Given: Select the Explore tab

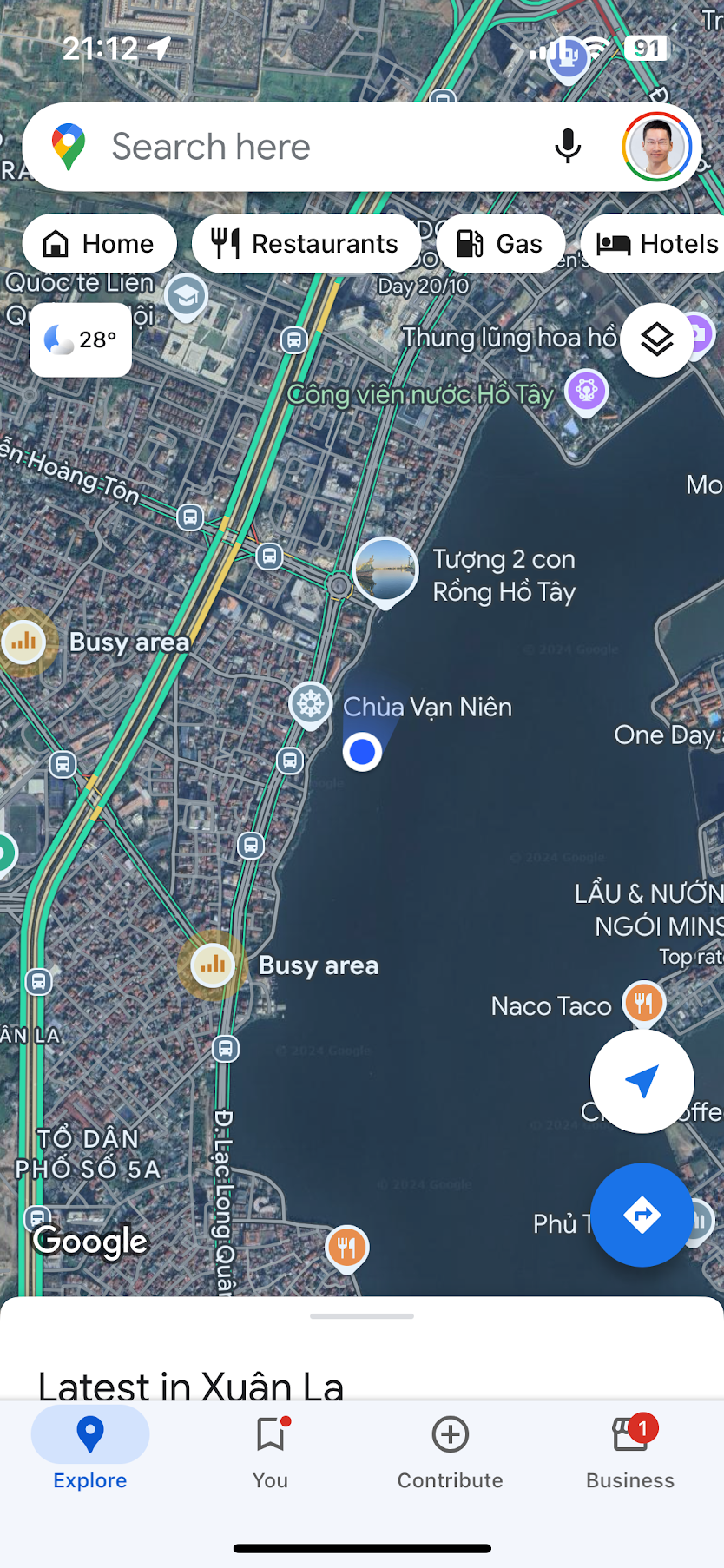Looking at the screenshot, I should [x=90, y=1450].
